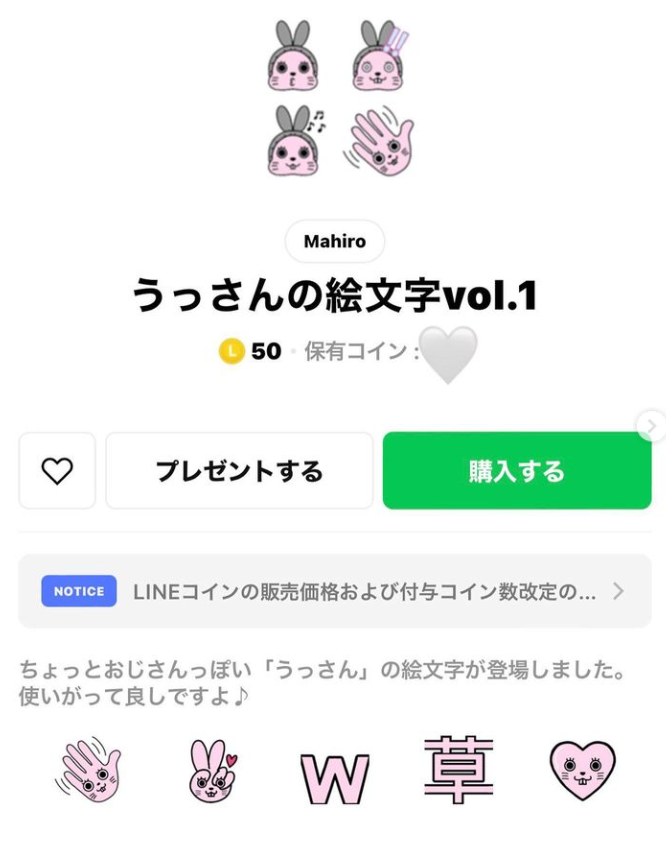
Task: Tap プレゼントする to gift this set
Action: 239,471
